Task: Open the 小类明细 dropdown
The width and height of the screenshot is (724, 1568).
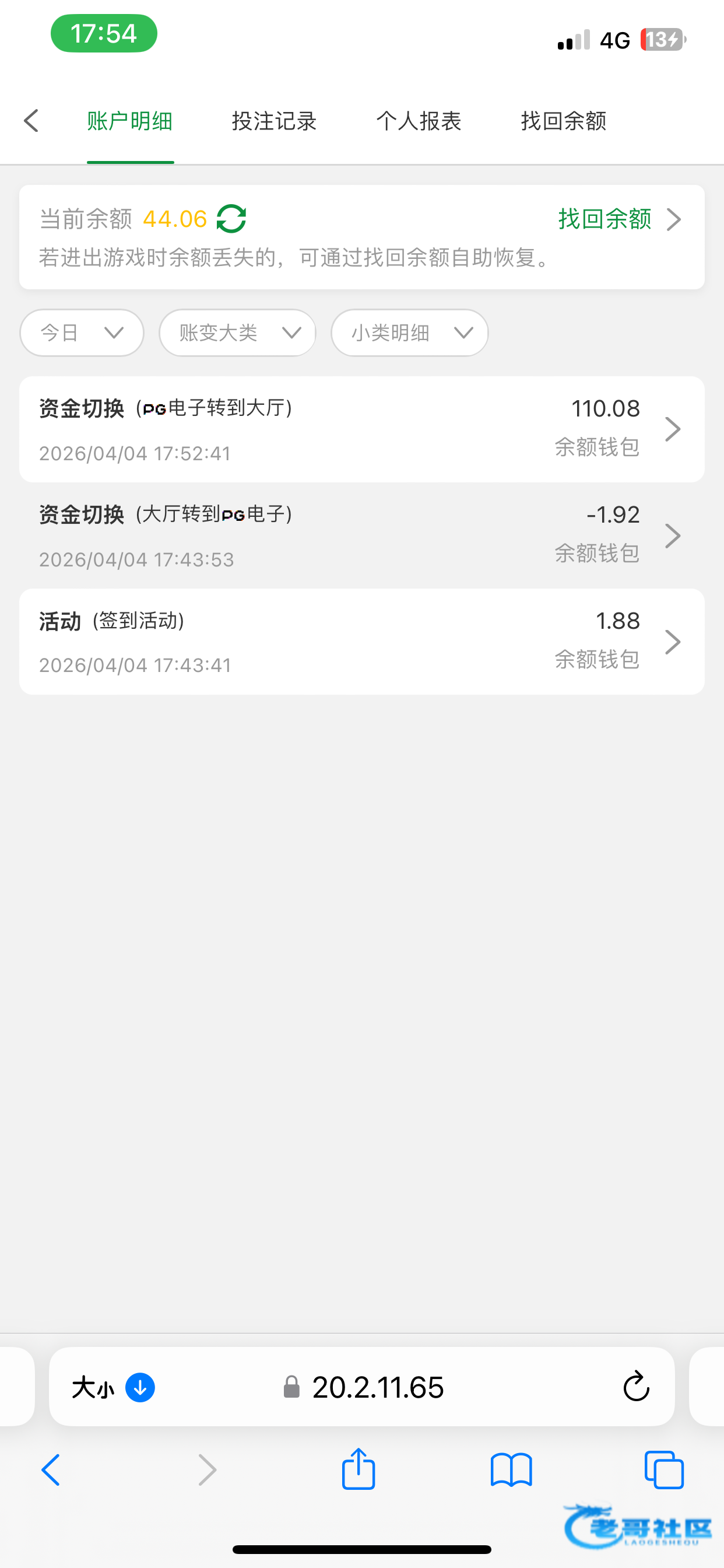Action: point(409,333)
